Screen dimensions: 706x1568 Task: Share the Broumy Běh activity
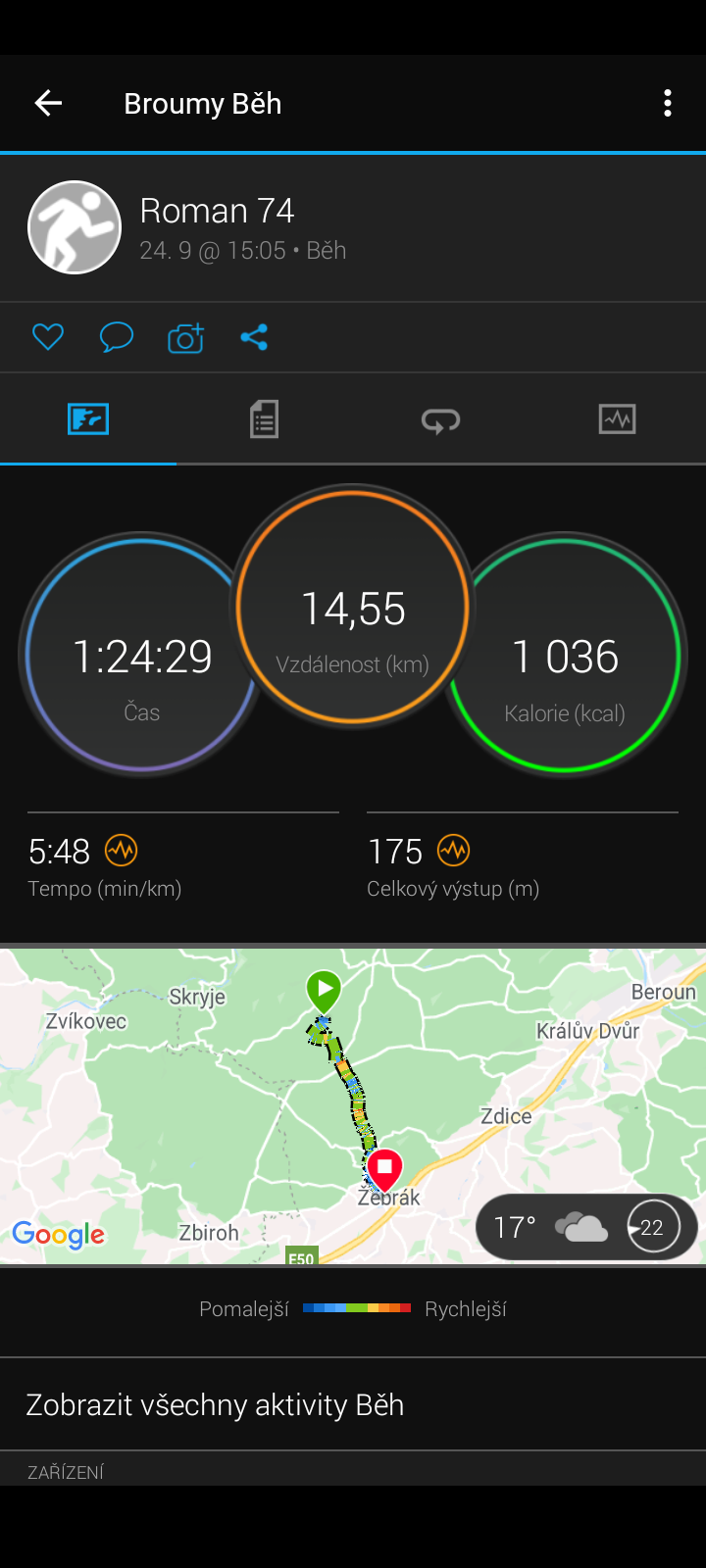[x=254, y=337]
